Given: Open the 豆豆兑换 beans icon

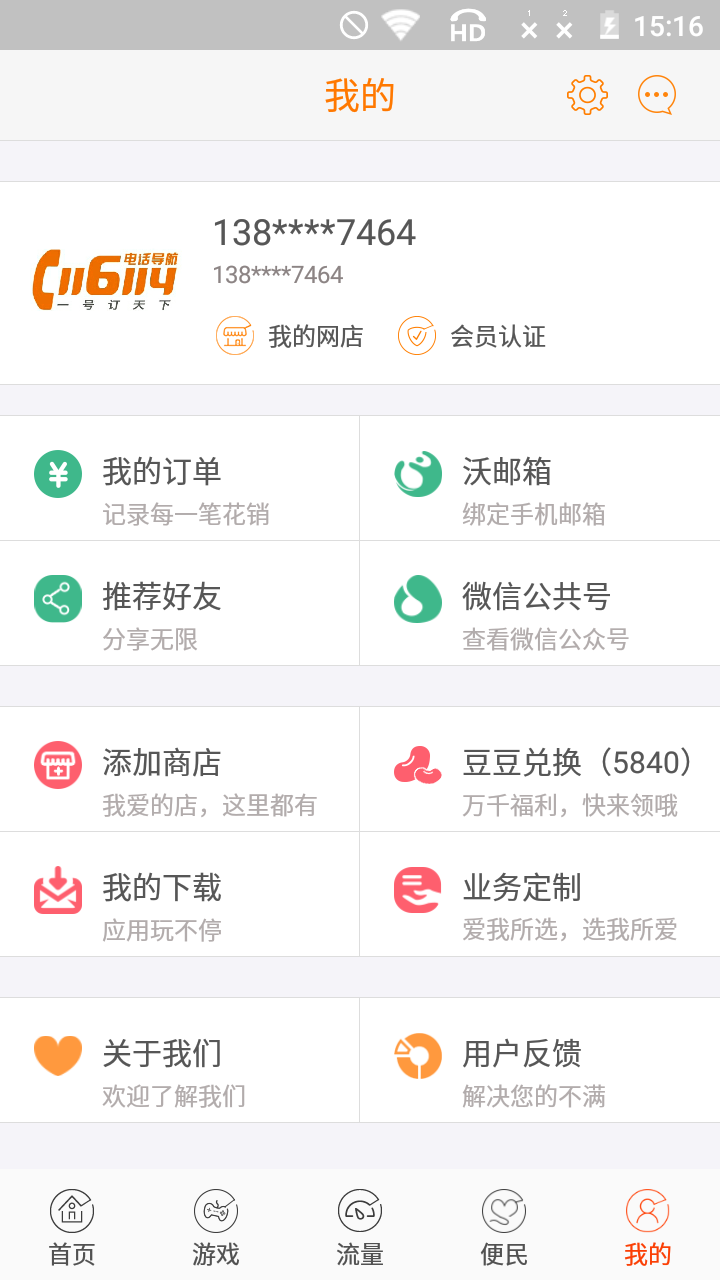Looking at the screenshot, I should 417,763.
